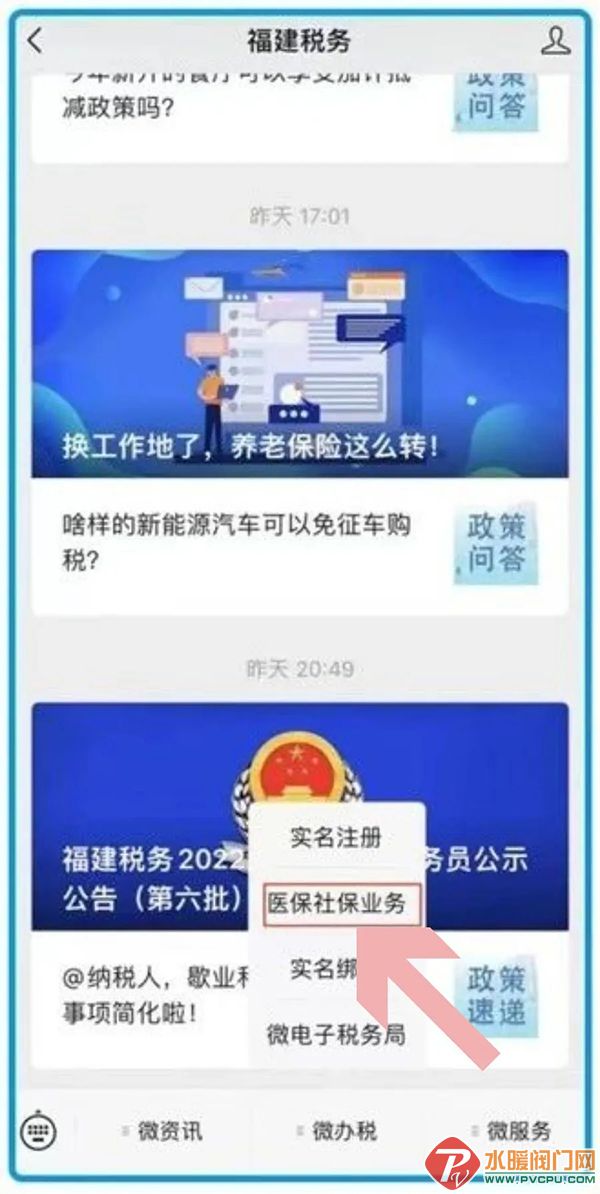Go back from 福建税务 chat
The height and width of the screenshot is (1194, 600).
pos(36,41)
